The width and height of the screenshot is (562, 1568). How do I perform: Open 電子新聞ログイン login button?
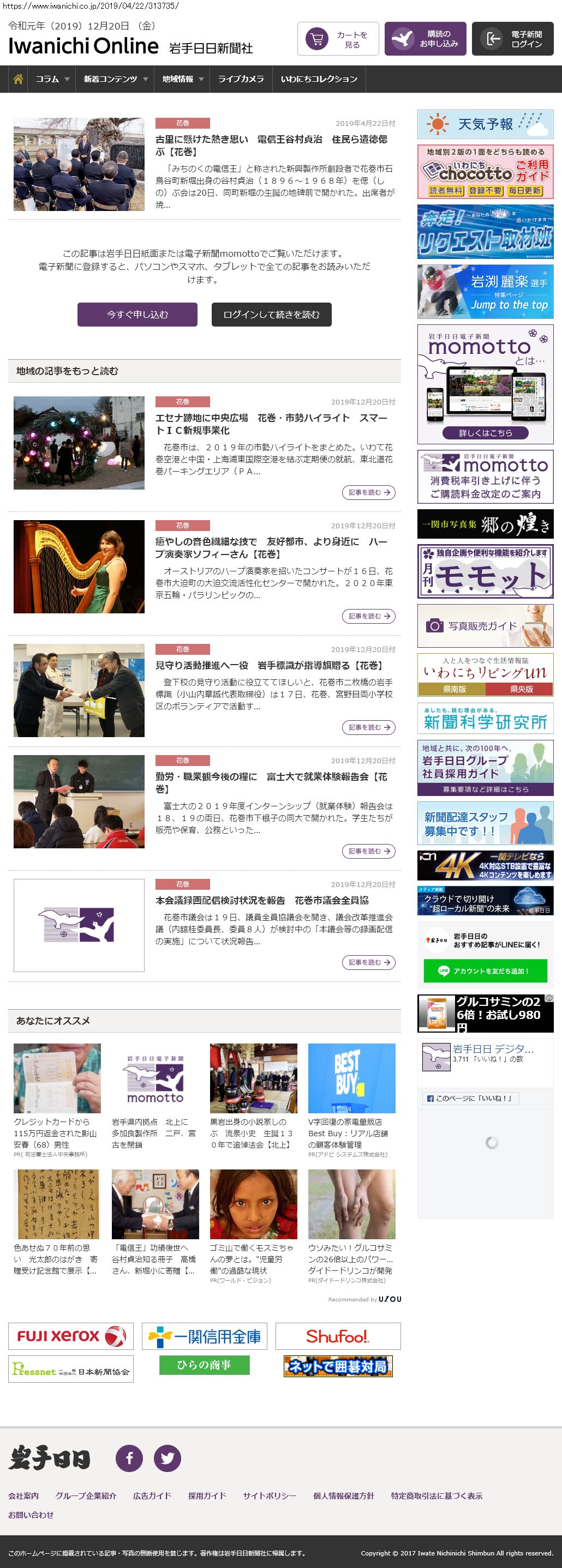(x=512, y=39)
